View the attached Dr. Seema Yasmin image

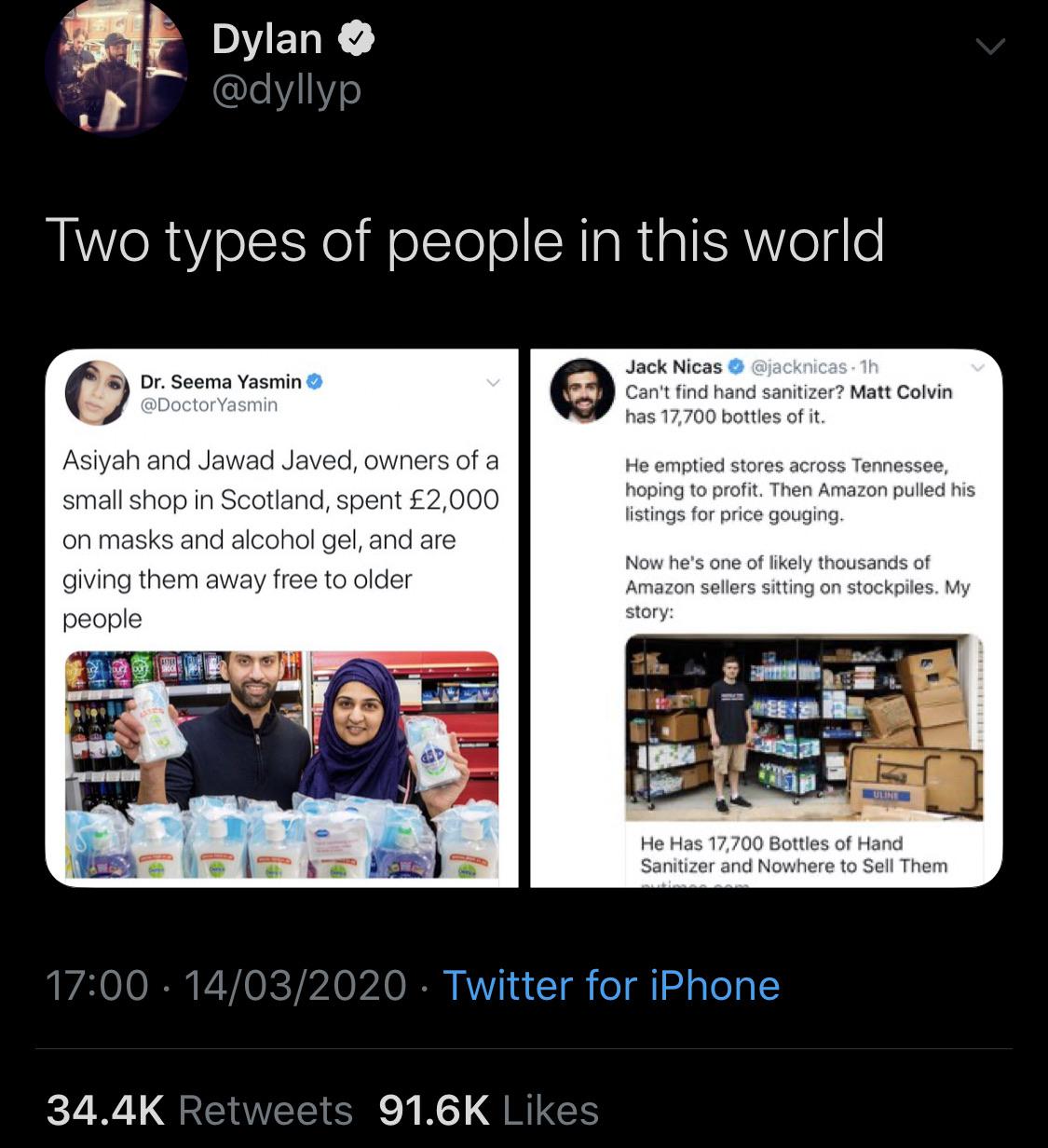281,618
